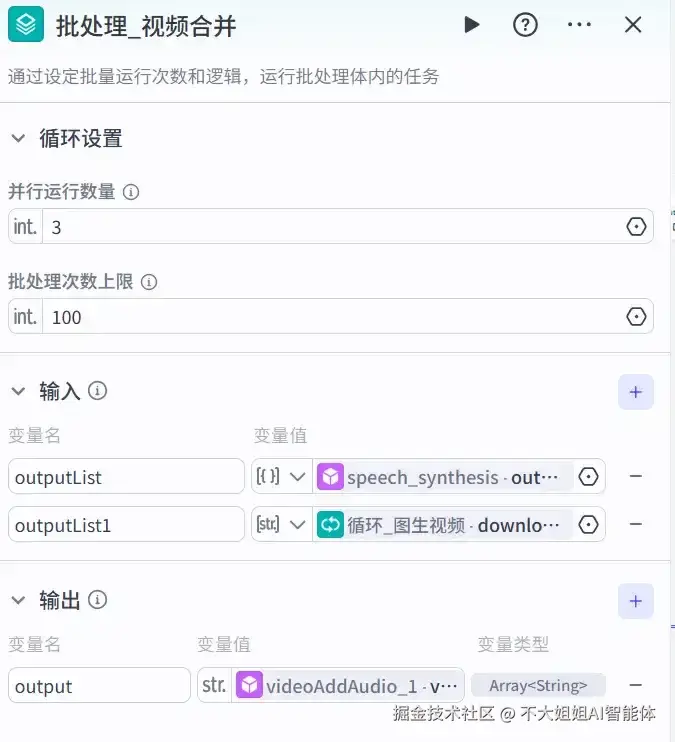This screenshot has width=675, height=742.
Task: Collapse the 循环设置 section
Action: coord(19,139)
